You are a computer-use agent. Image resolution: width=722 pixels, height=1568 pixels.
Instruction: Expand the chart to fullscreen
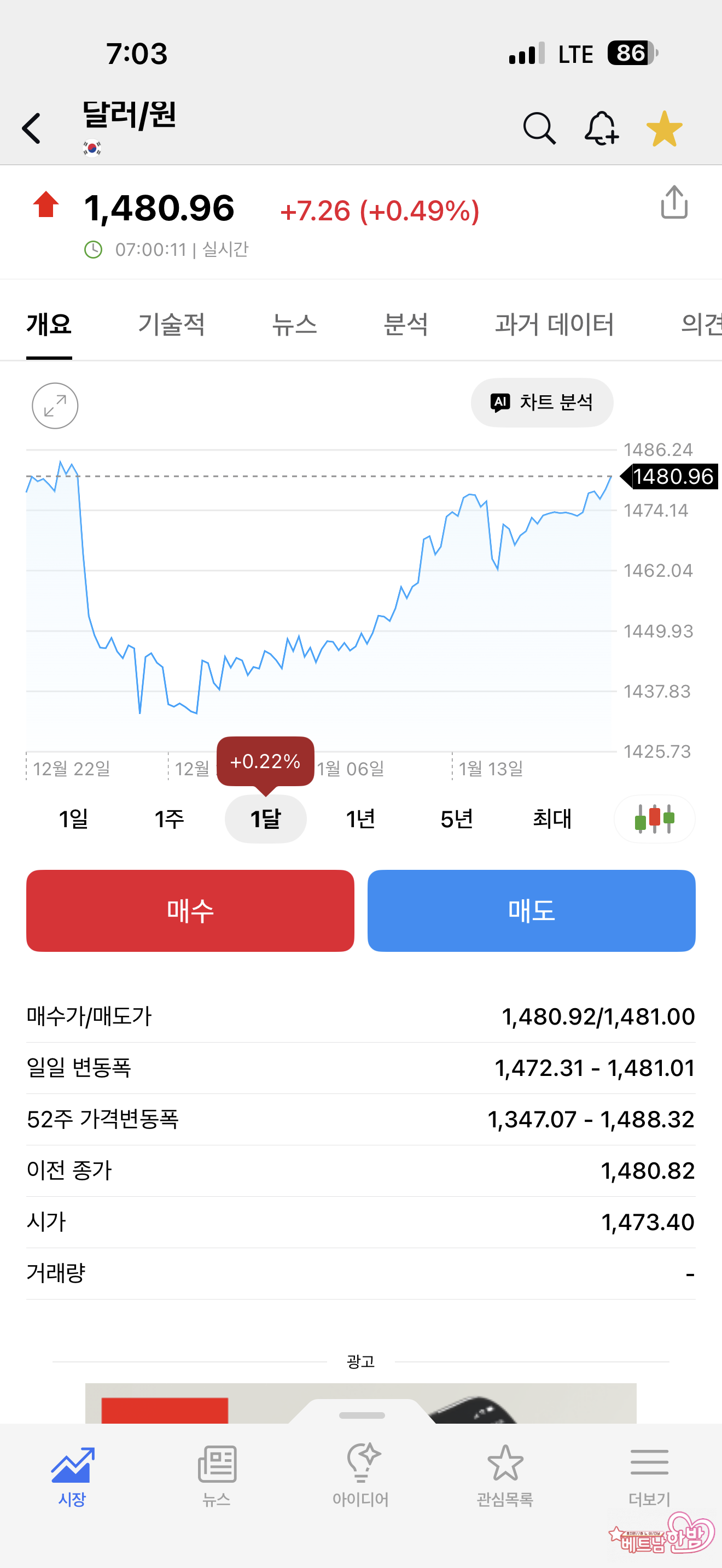point(55,406)
